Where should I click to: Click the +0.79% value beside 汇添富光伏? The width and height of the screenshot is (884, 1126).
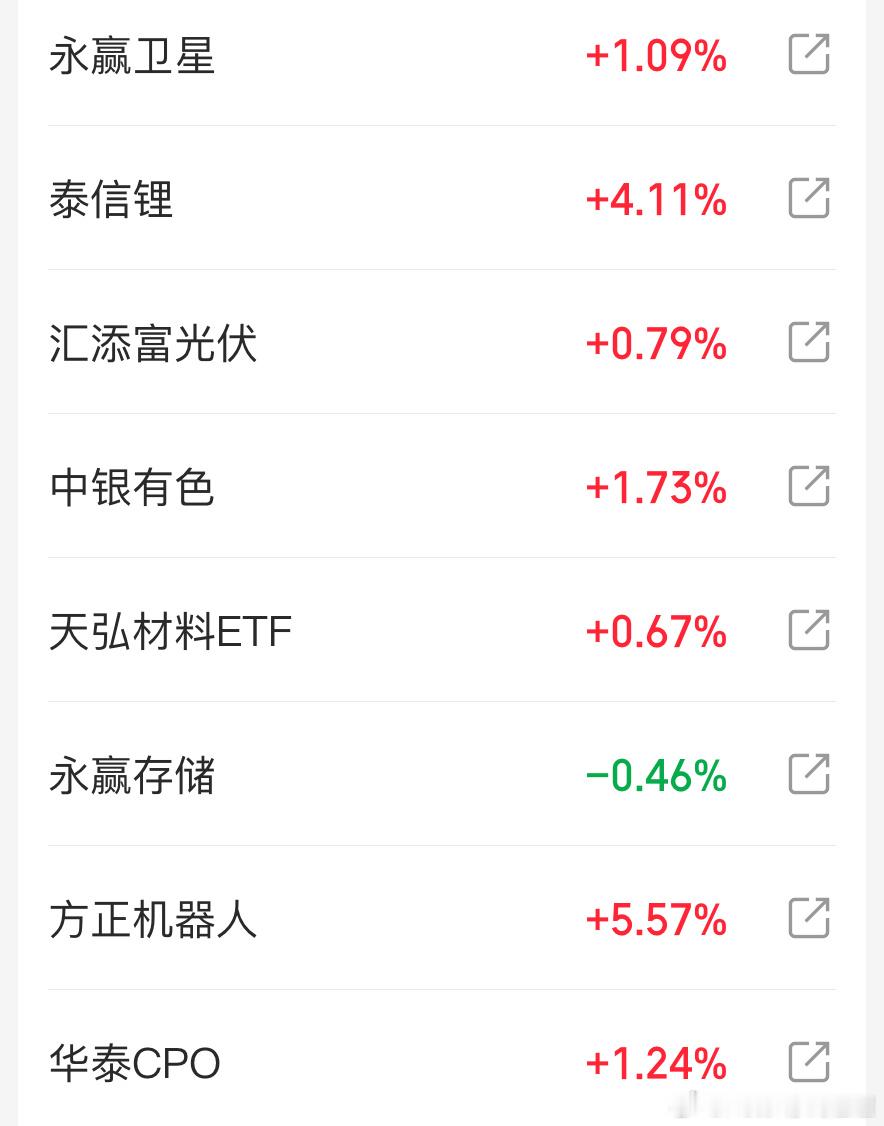[x=655, y=343]
